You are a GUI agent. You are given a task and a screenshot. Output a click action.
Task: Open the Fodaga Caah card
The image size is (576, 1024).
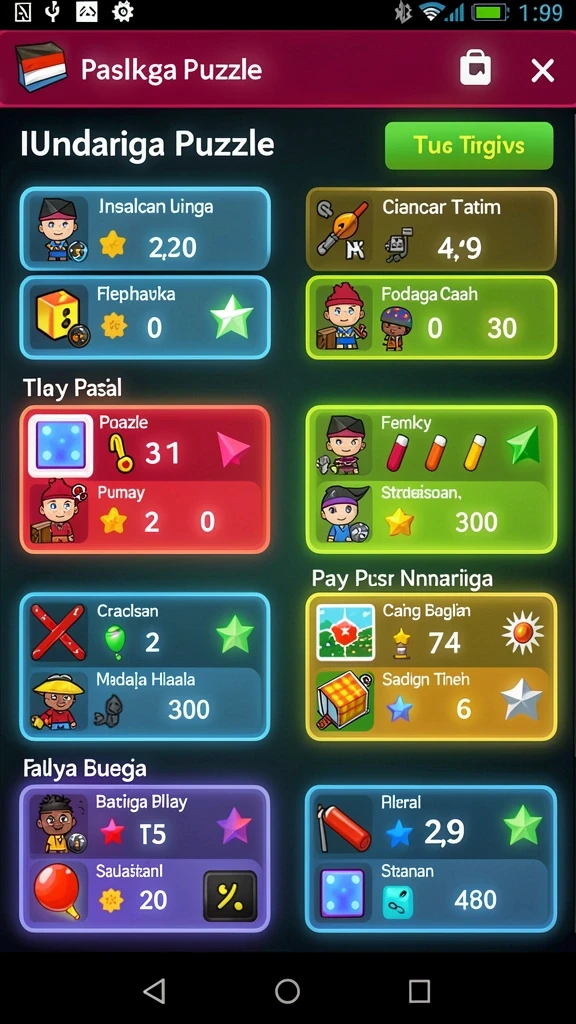click(x=431, y=317)
